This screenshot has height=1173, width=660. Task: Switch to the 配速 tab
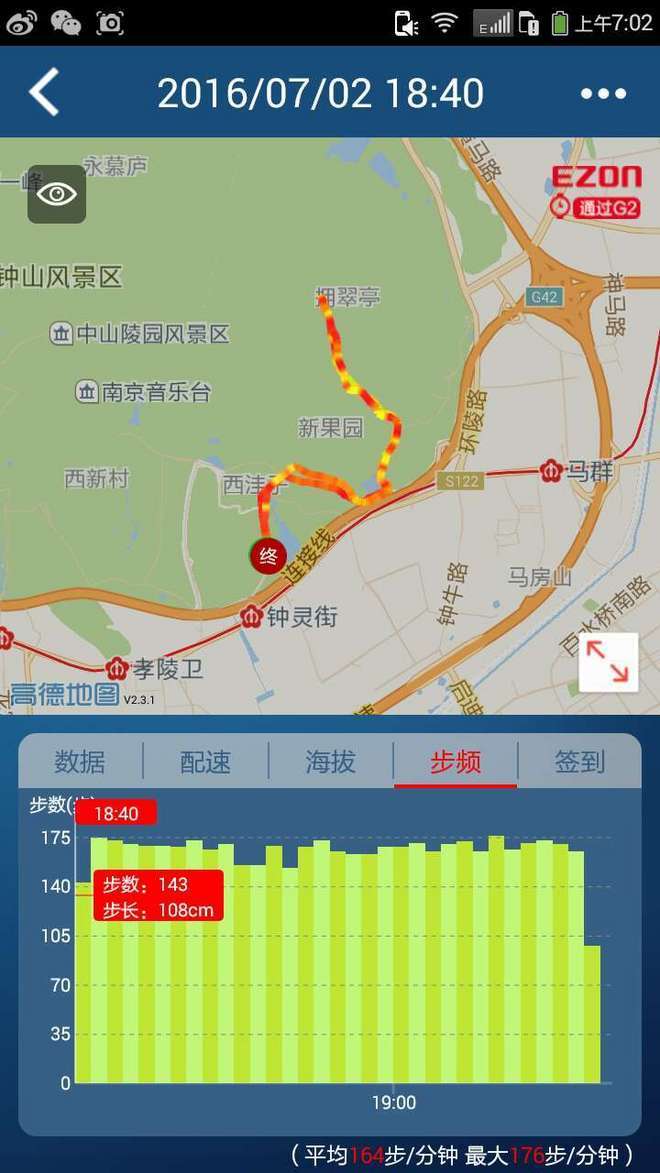pos(205,762)
